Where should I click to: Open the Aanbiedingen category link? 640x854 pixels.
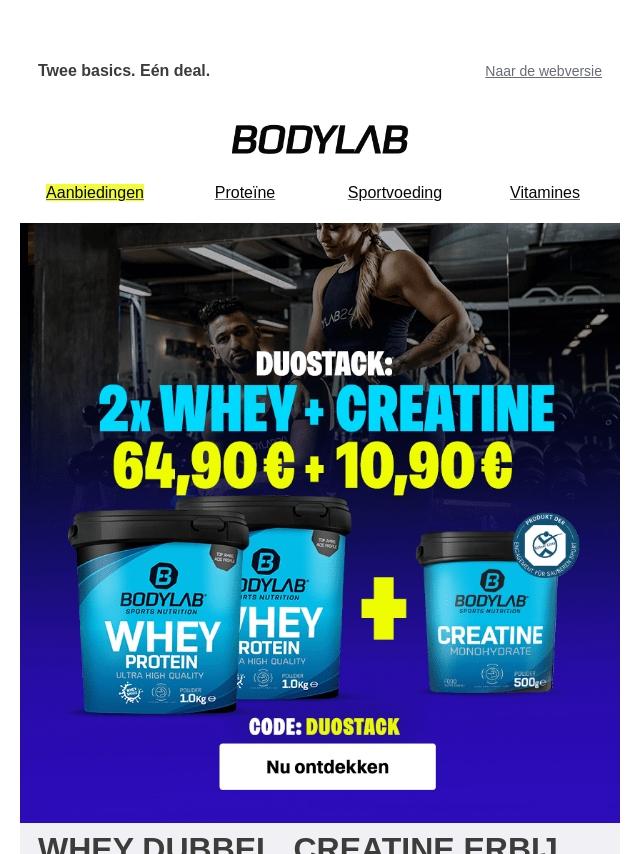[x=95, y=192]
